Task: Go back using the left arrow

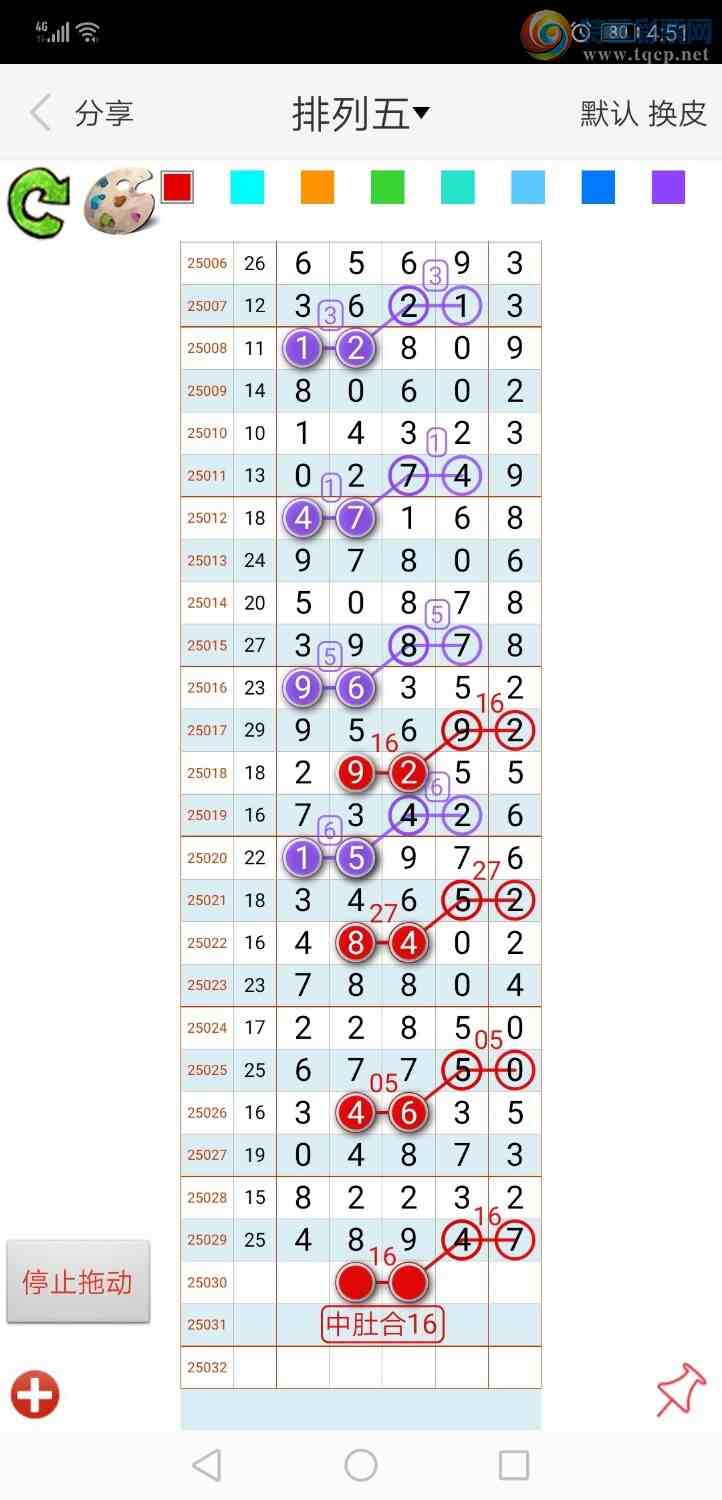Action: 41,113
